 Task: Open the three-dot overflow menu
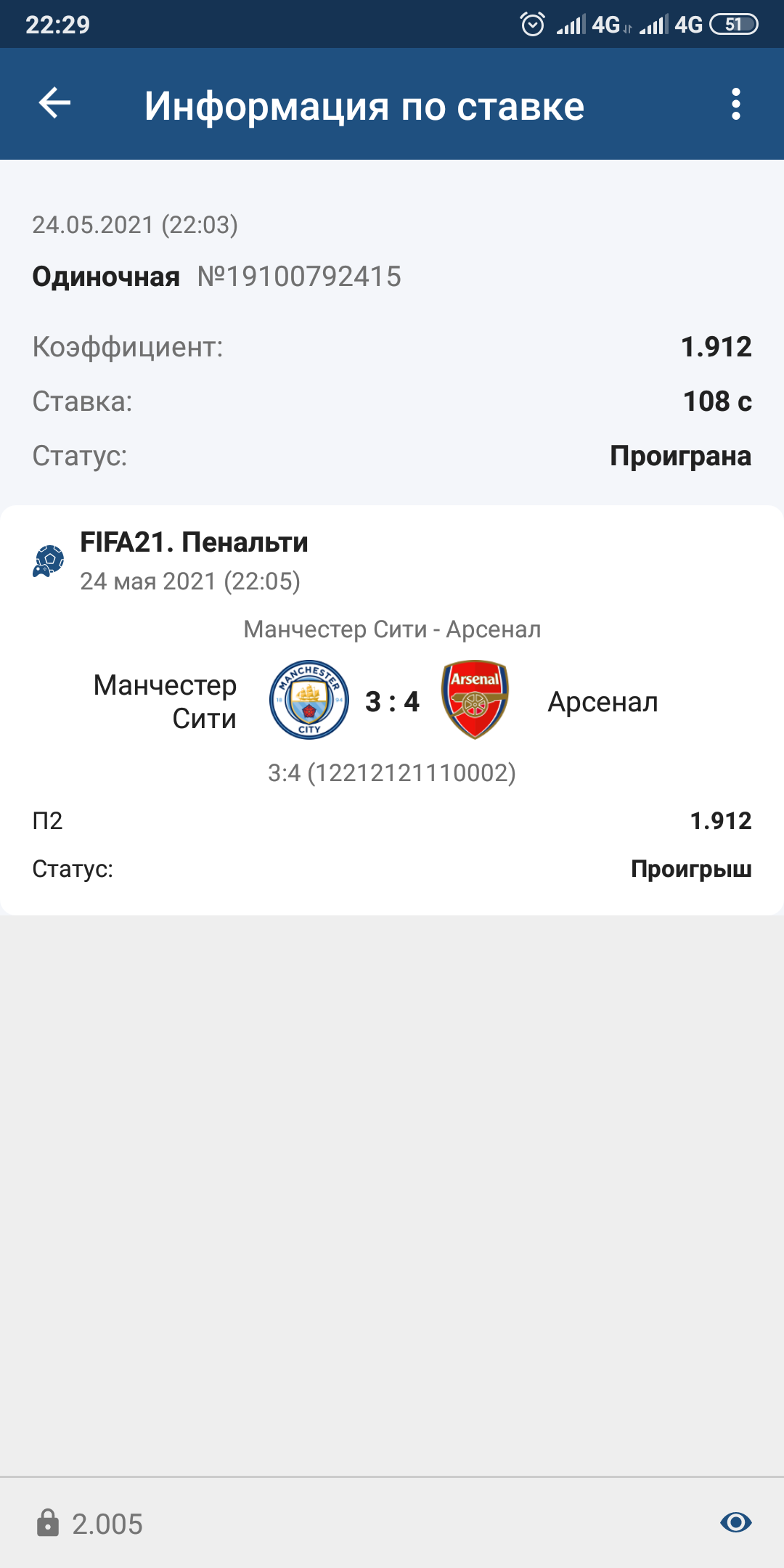pos(735,104)
